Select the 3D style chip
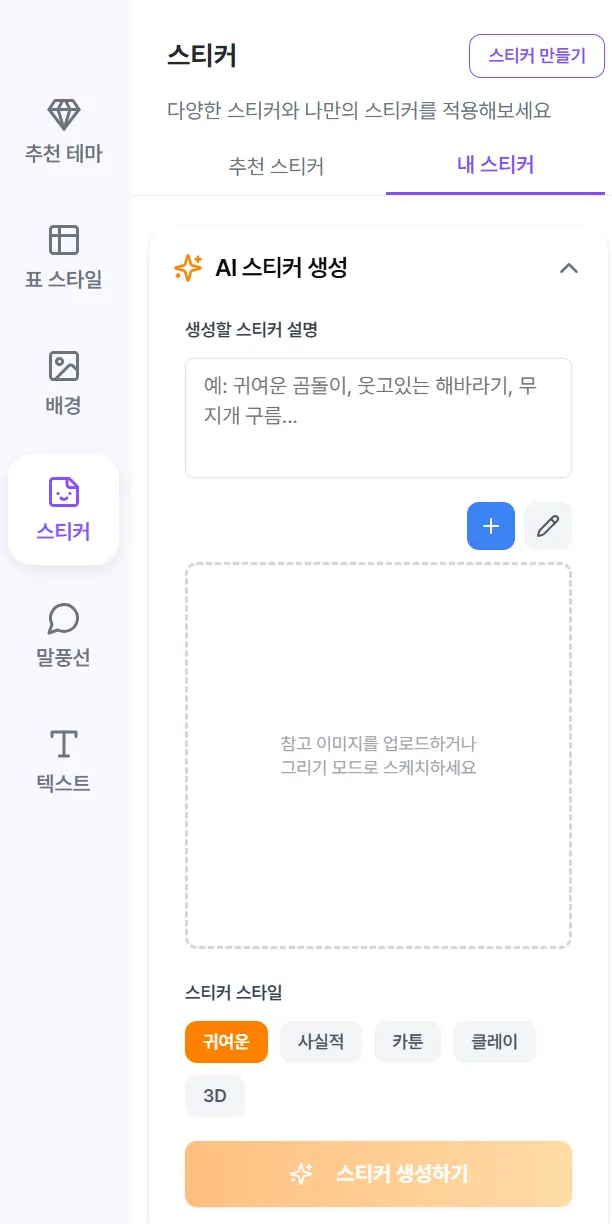 tap(215, 1096)
